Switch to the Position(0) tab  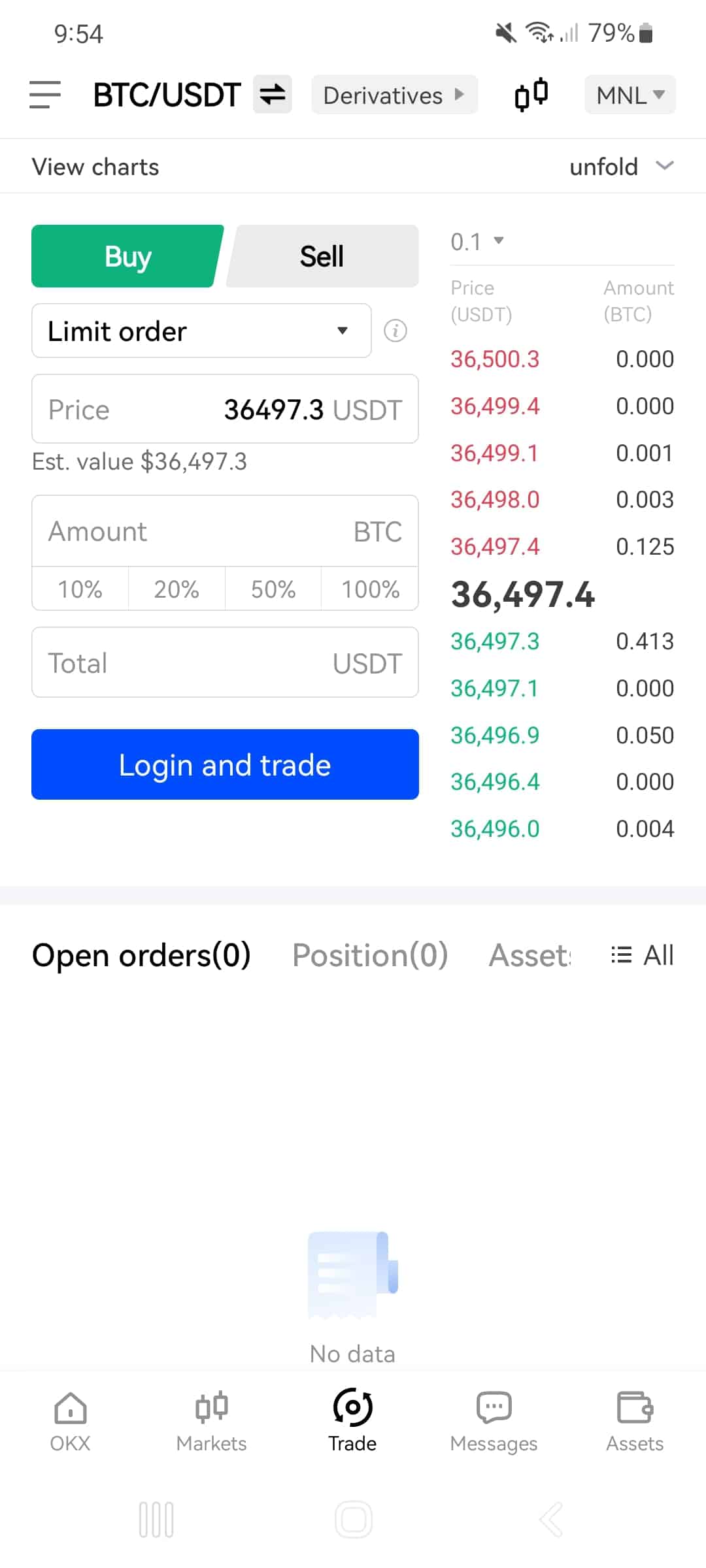(370, 955)
